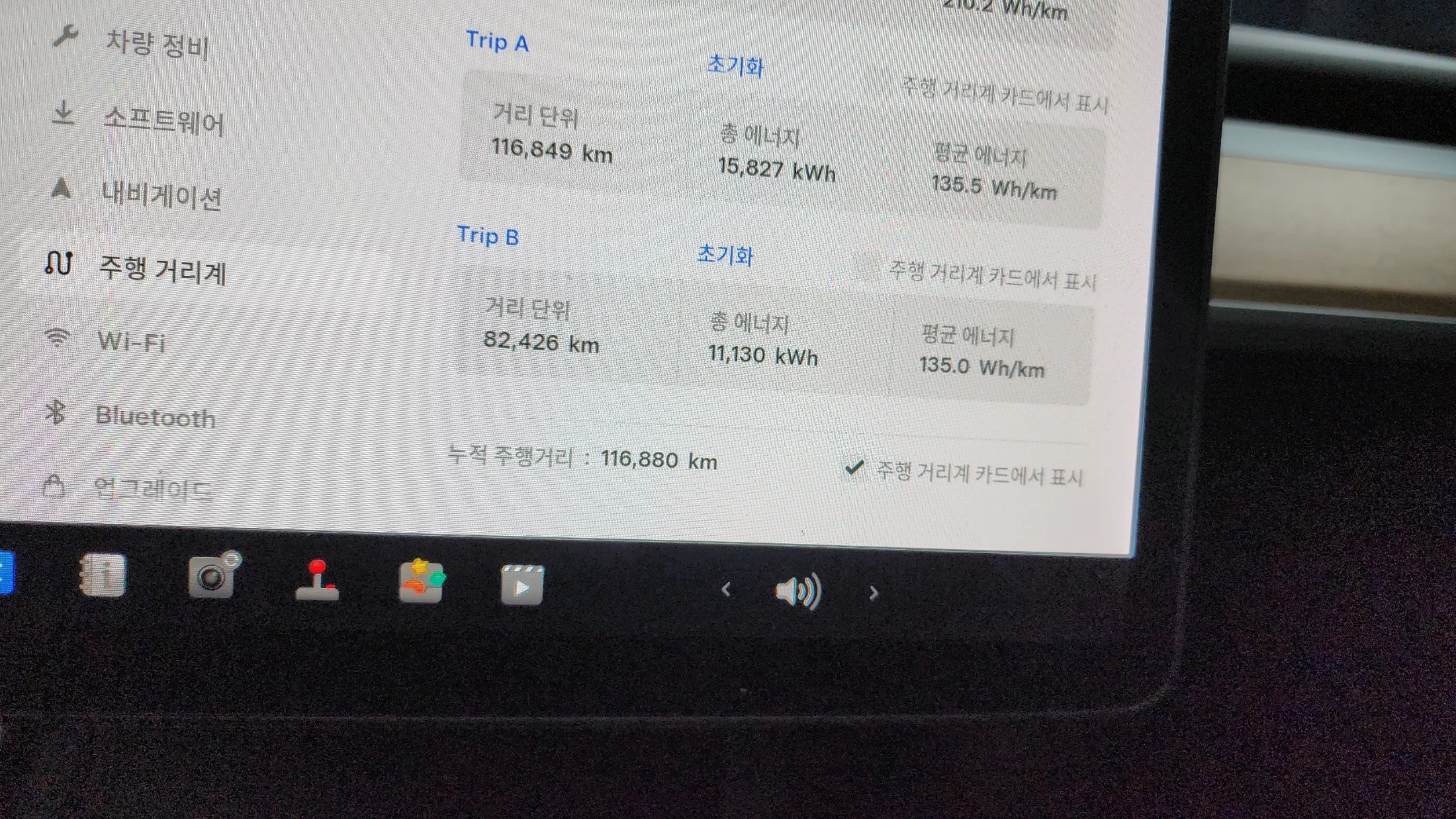Go to 내비게이션 settings
Image resolution: width=1456 pixels, height=819 pixels.
pyautogui.click(x=161, y=195)
